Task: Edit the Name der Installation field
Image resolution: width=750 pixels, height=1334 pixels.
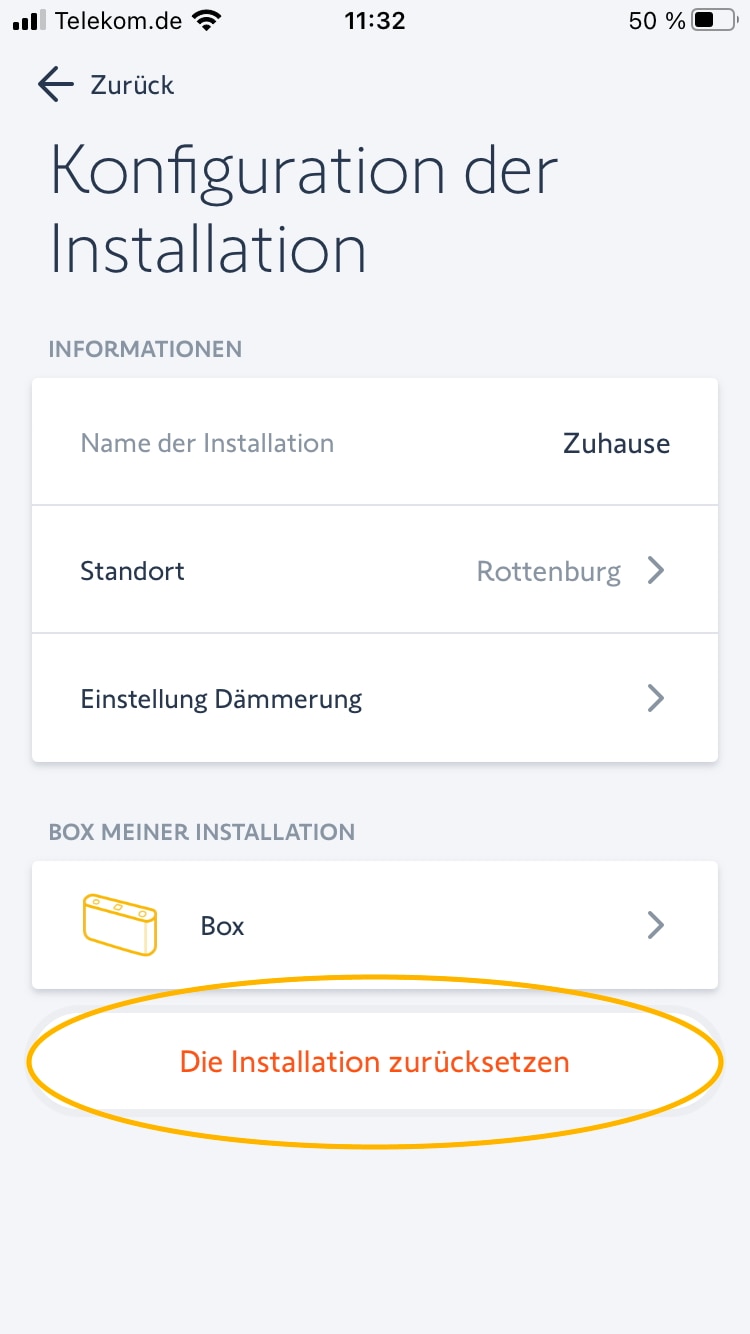Action: point(375,442)
